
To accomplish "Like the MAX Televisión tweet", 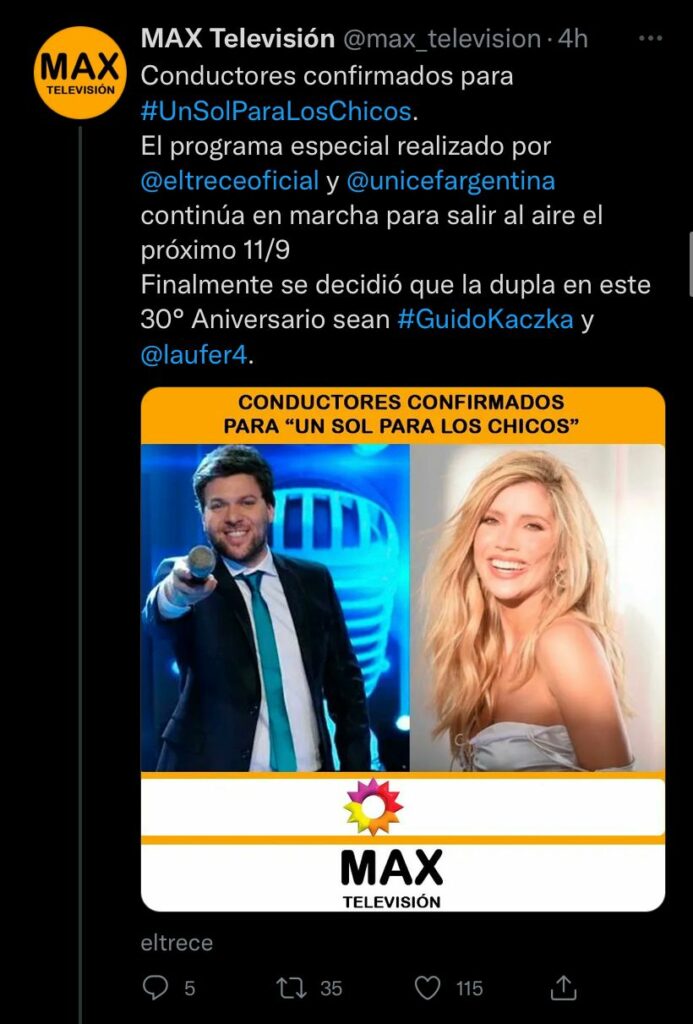I will point(428,988).
